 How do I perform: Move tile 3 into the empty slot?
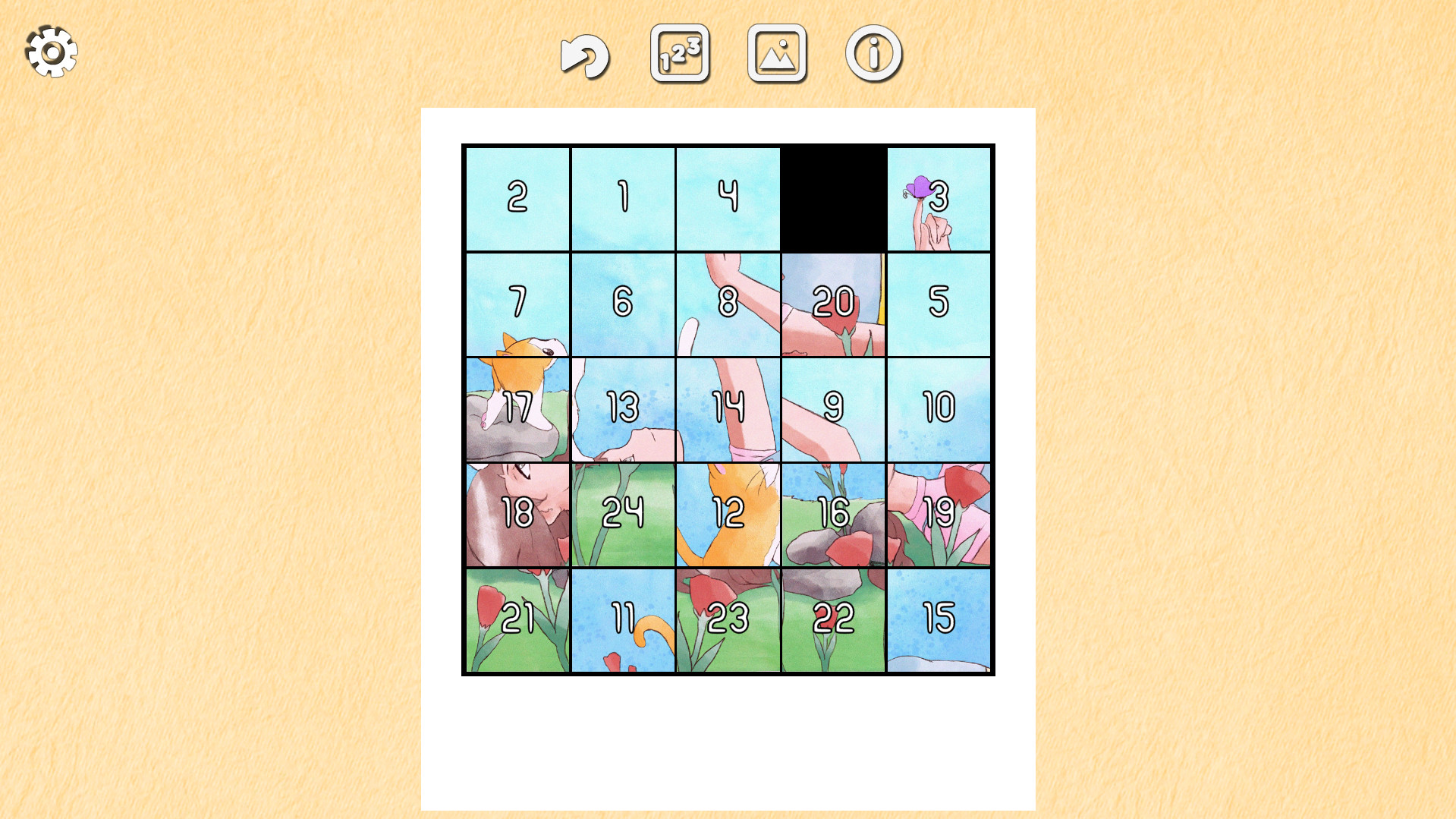(x=939, y=199)
